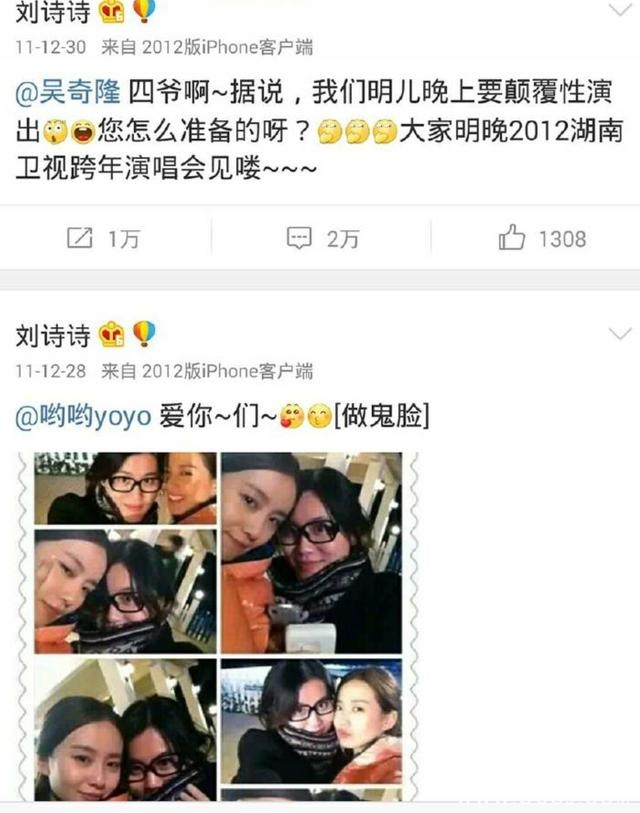Open the @吴奇隆 mention link
Image resolution: width=640 pixels, height=813 pixels.
point(68,92)
